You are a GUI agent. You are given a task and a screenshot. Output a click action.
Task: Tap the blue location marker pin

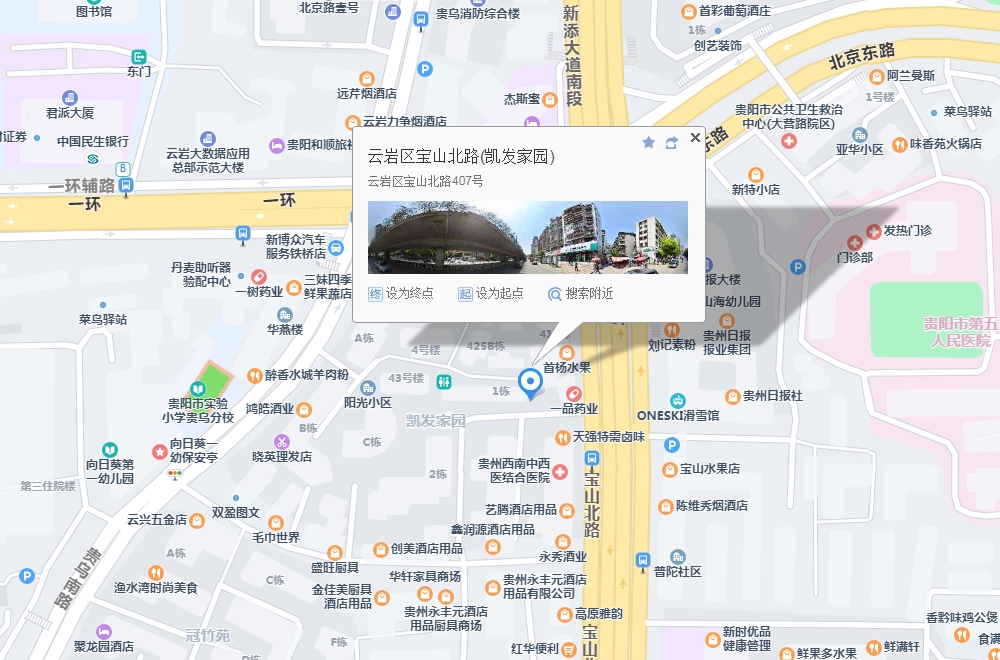tap(530, 382)
